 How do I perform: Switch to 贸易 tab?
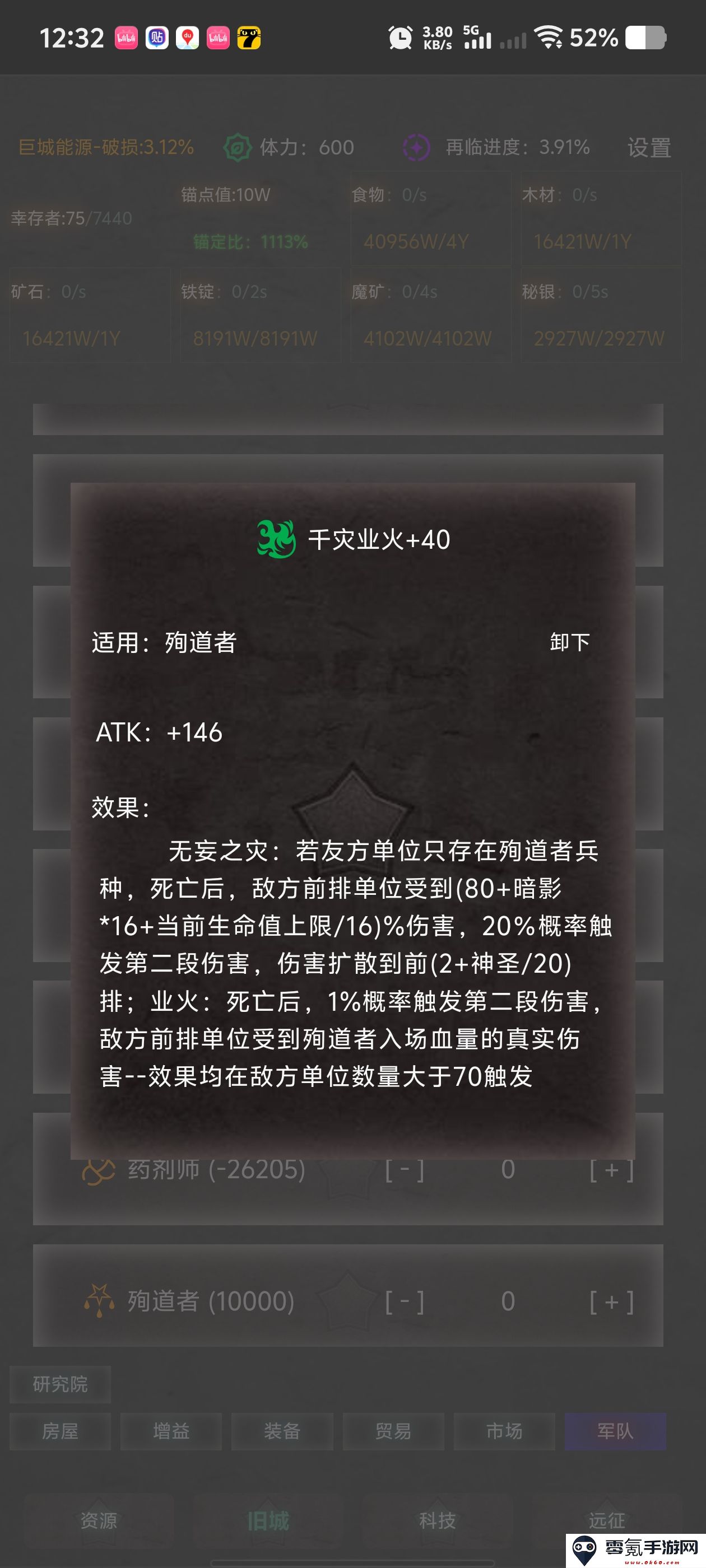click(393, 1431)
